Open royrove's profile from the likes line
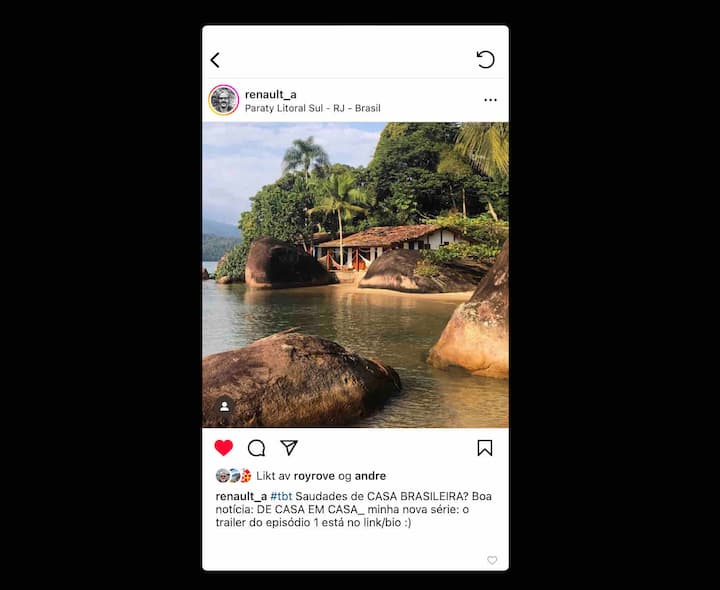720x590 pixels. [x=314, y=476]
